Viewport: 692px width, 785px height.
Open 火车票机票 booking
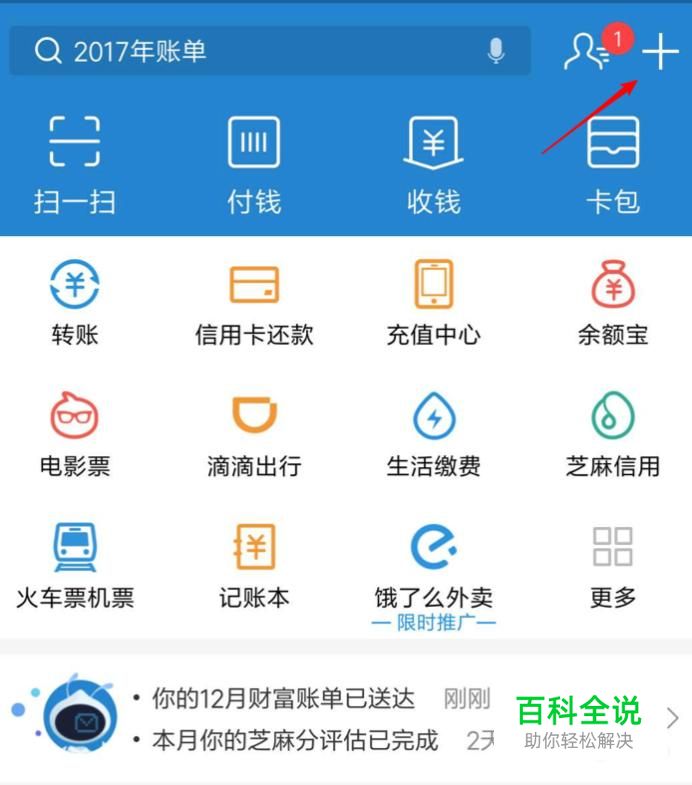tap(75, 564)
